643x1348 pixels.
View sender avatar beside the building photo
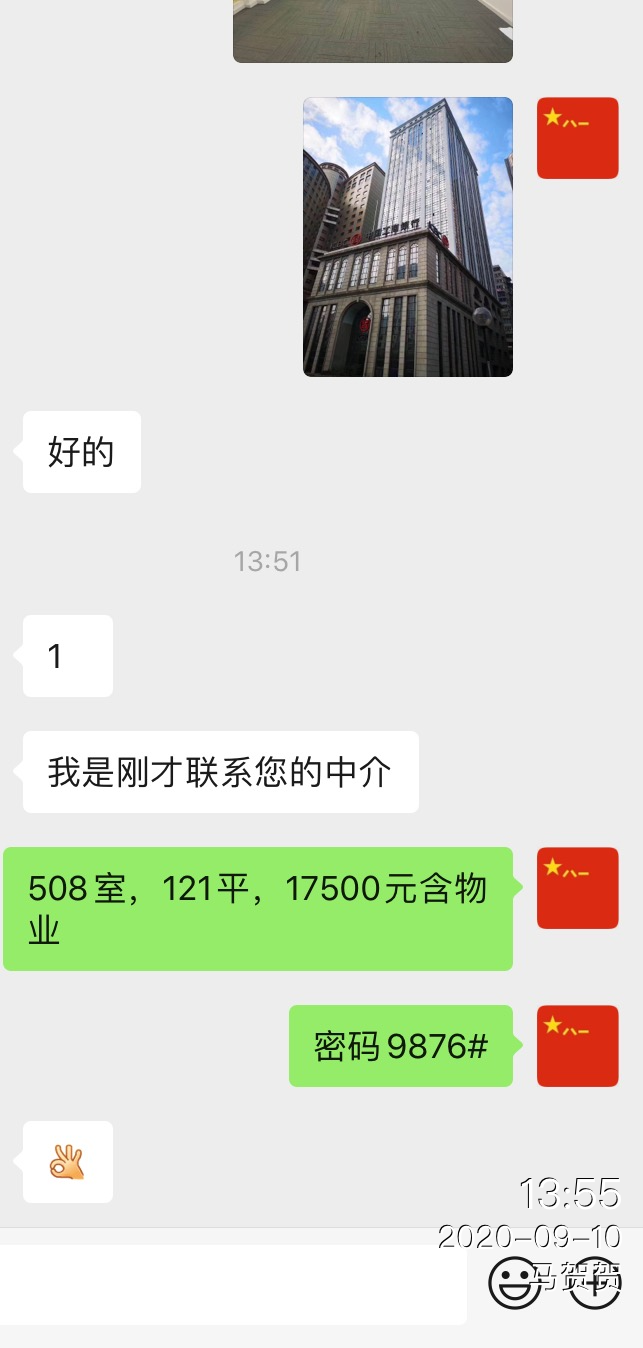[577, 138]
